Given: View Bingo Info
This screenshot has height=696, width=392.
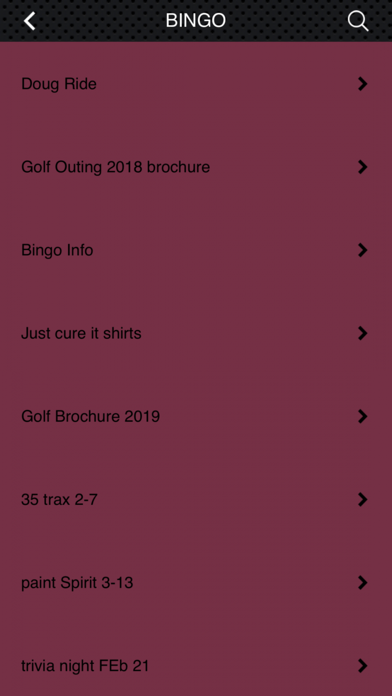Looking at the screenshot, I should click(196, 250).
